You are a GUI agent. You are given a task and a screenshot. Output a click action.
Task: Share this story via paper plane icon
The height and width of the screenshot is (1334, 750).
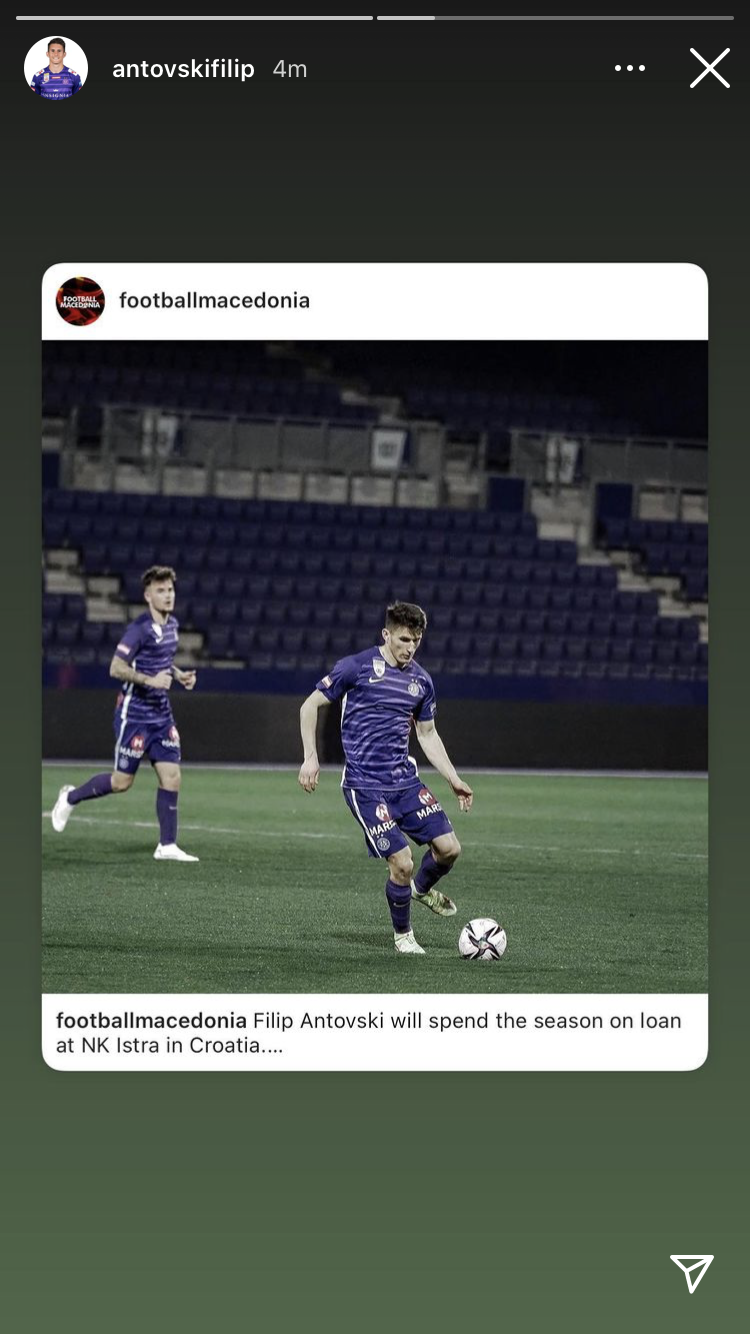692,1273
